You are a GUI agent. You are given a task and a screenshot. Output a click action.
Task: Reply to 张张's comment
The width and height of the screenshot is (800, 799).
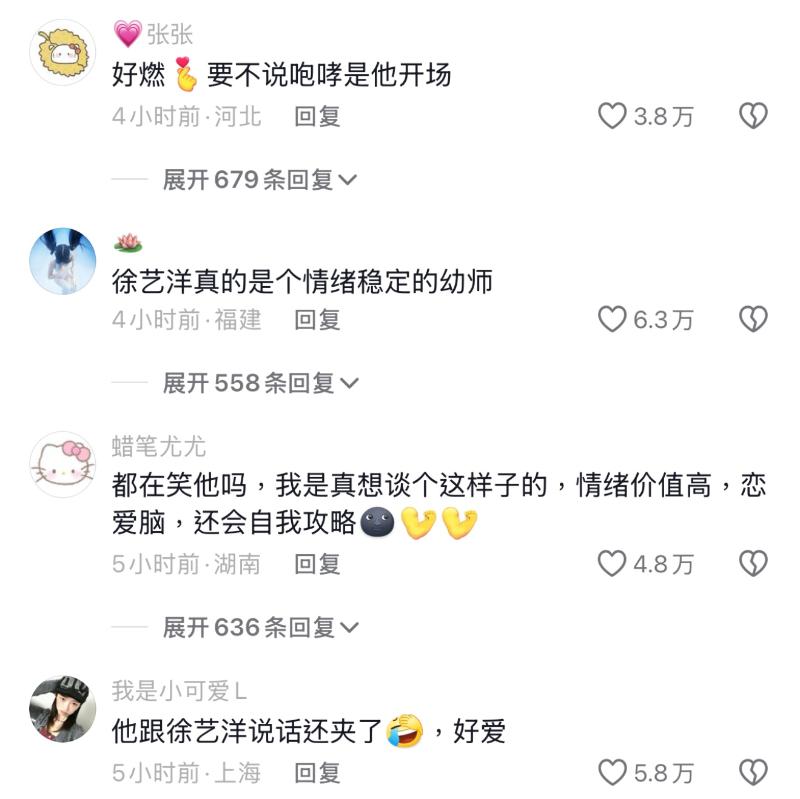(x=317, y=117)
